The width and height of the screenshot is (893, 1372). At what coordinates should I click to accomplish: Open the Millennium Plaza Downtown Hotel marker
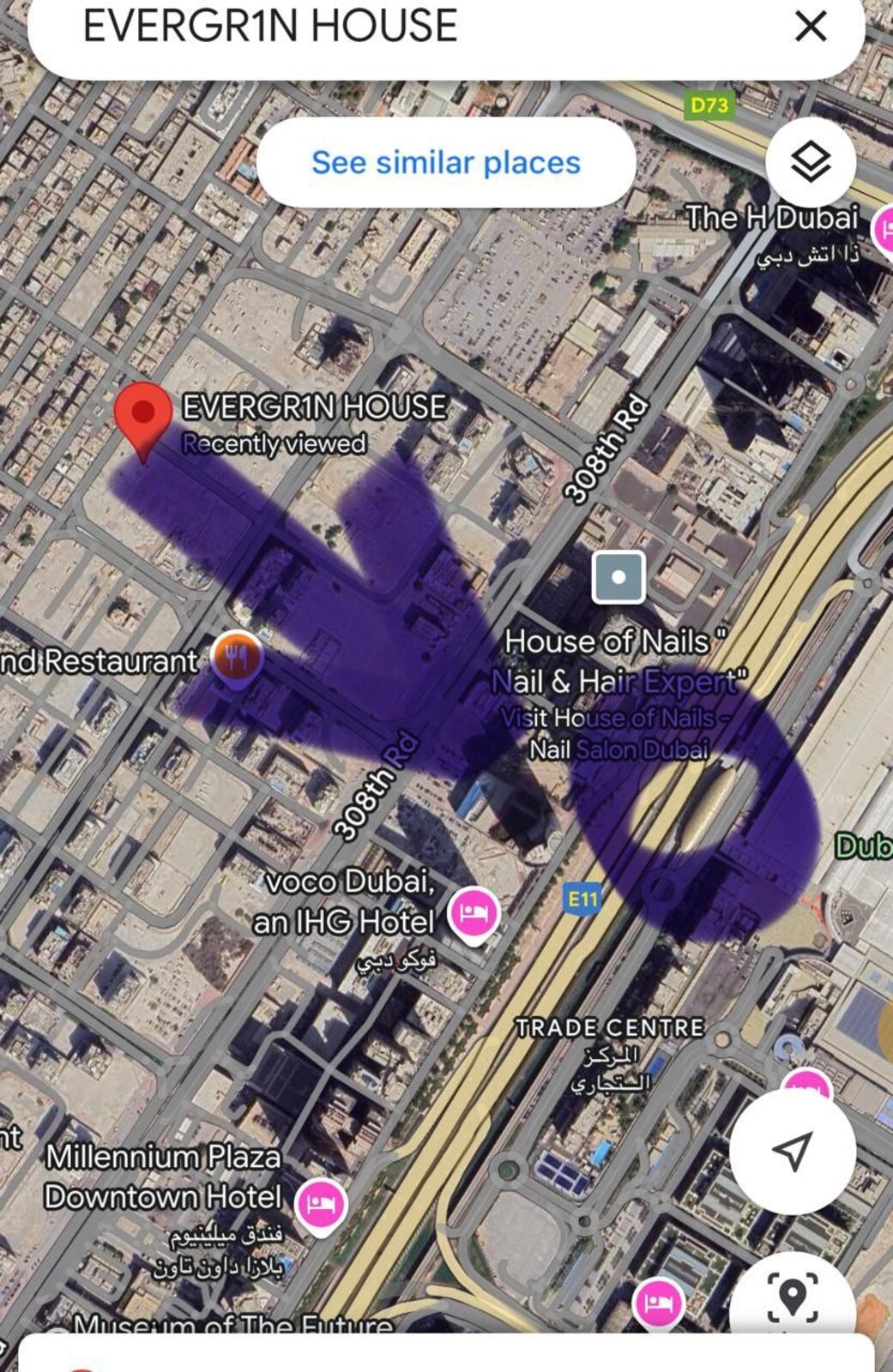tap(321, 1204)
